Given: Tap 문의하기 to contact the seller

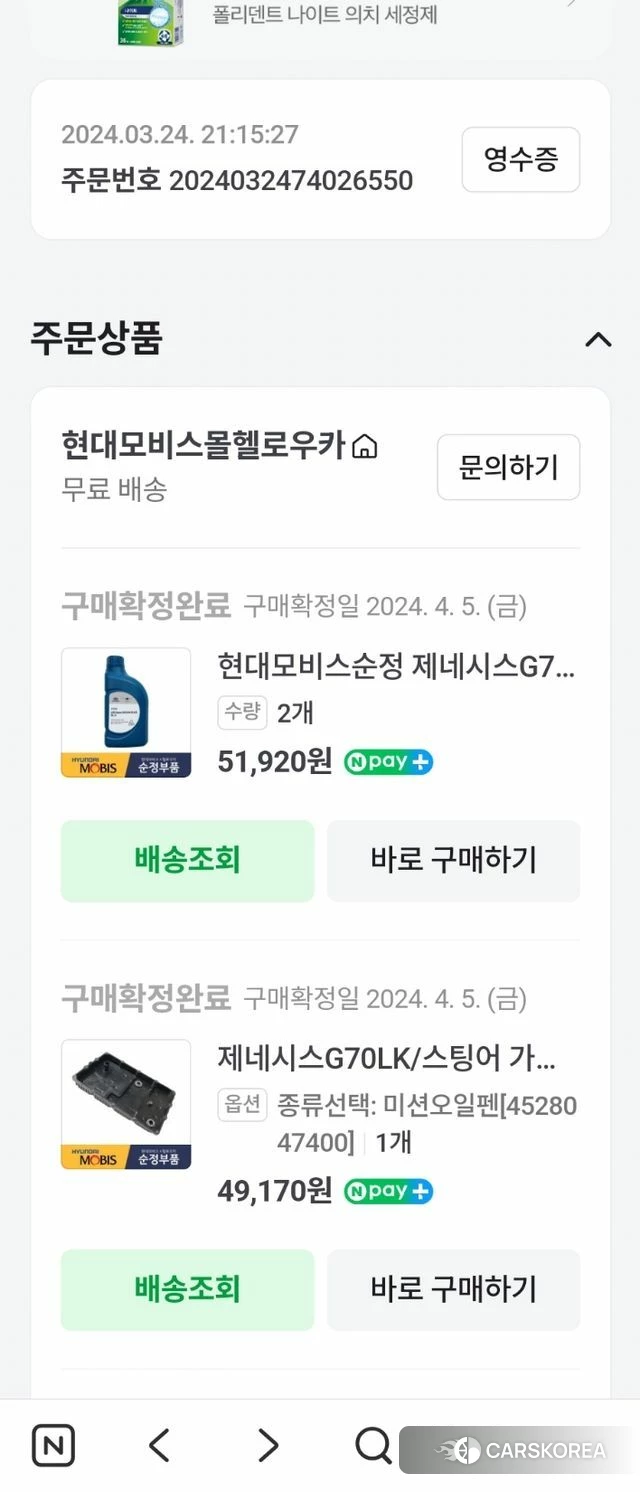Looking at the screenshot, I should (508, 467).
